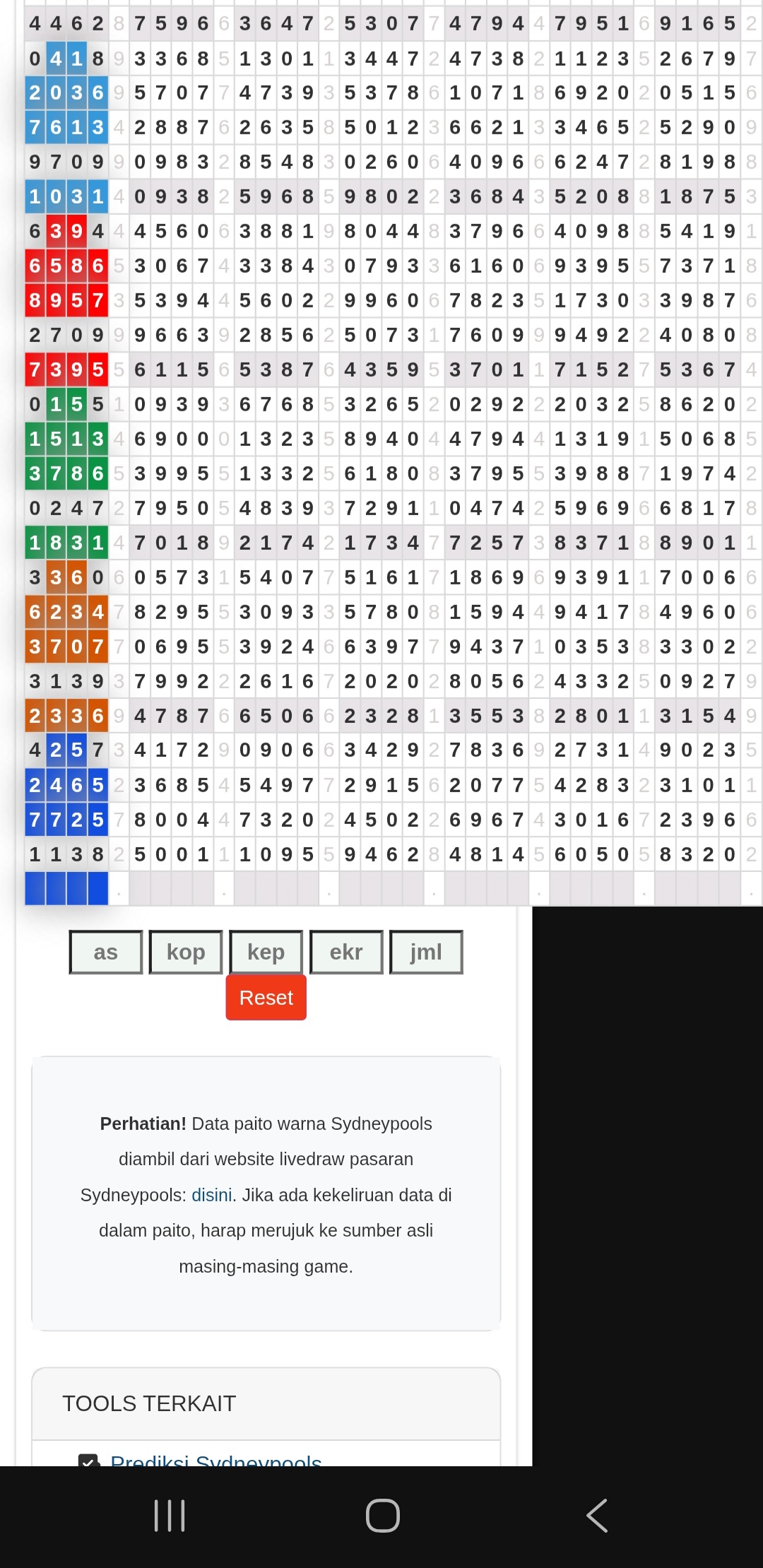Screen dimensions: 763x1568
Task: Open the recent apps view
Action: click(170, 1516)
